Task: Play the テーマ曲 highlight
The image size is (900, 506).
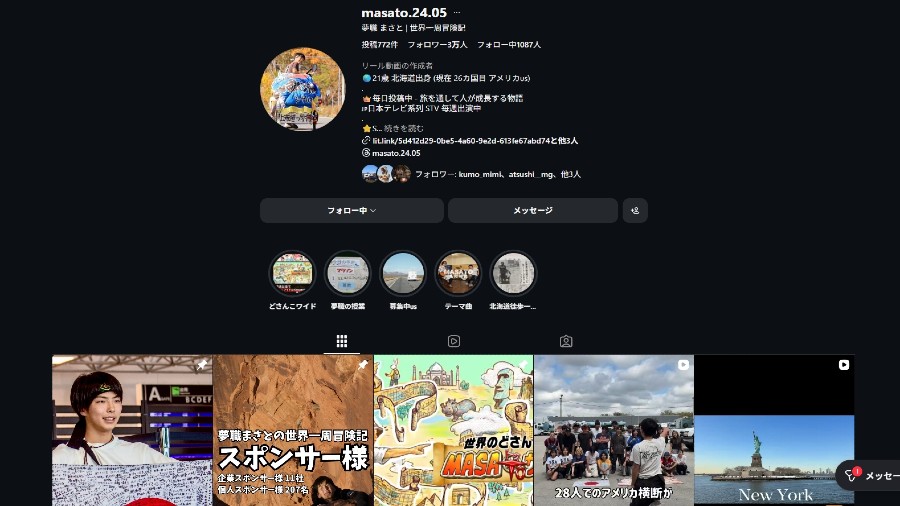Action: click(458, 274)
